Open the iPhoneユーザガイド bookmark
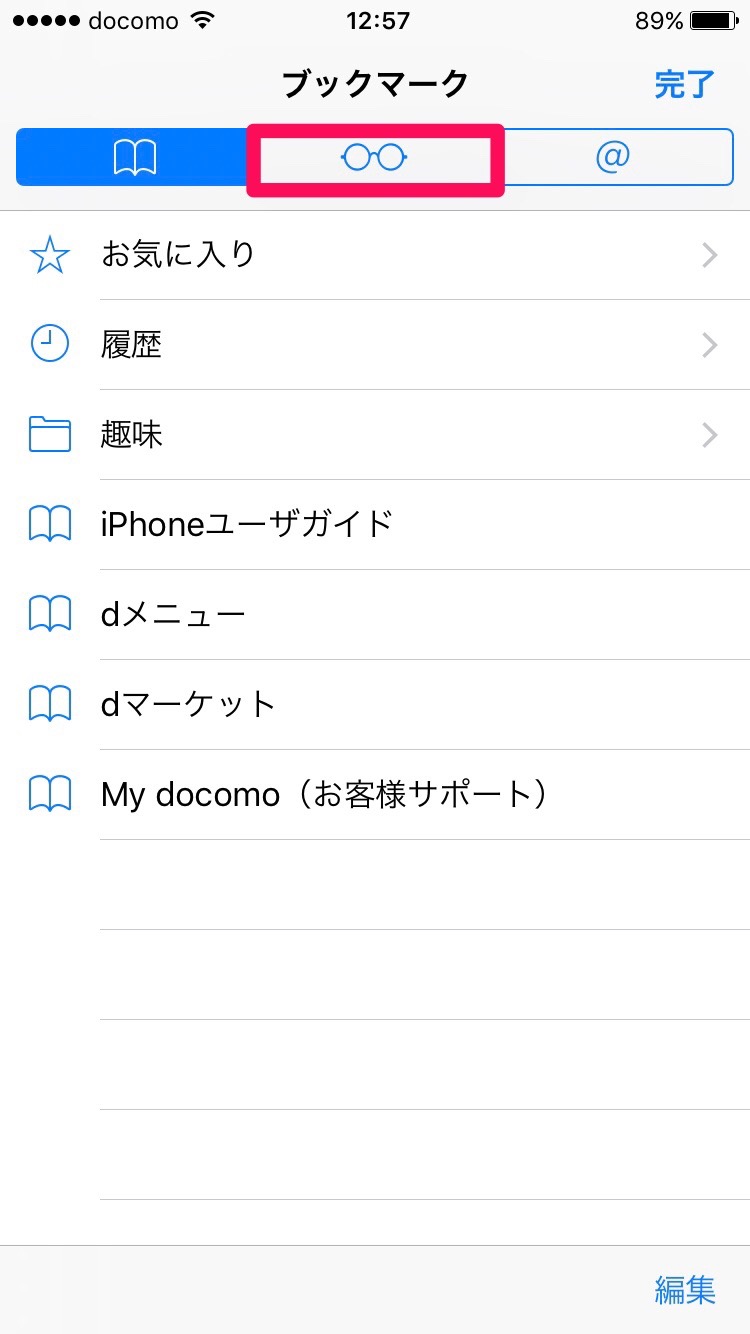Image resolution: width=750 pixels, height=1334 pixels. point(375,524)
